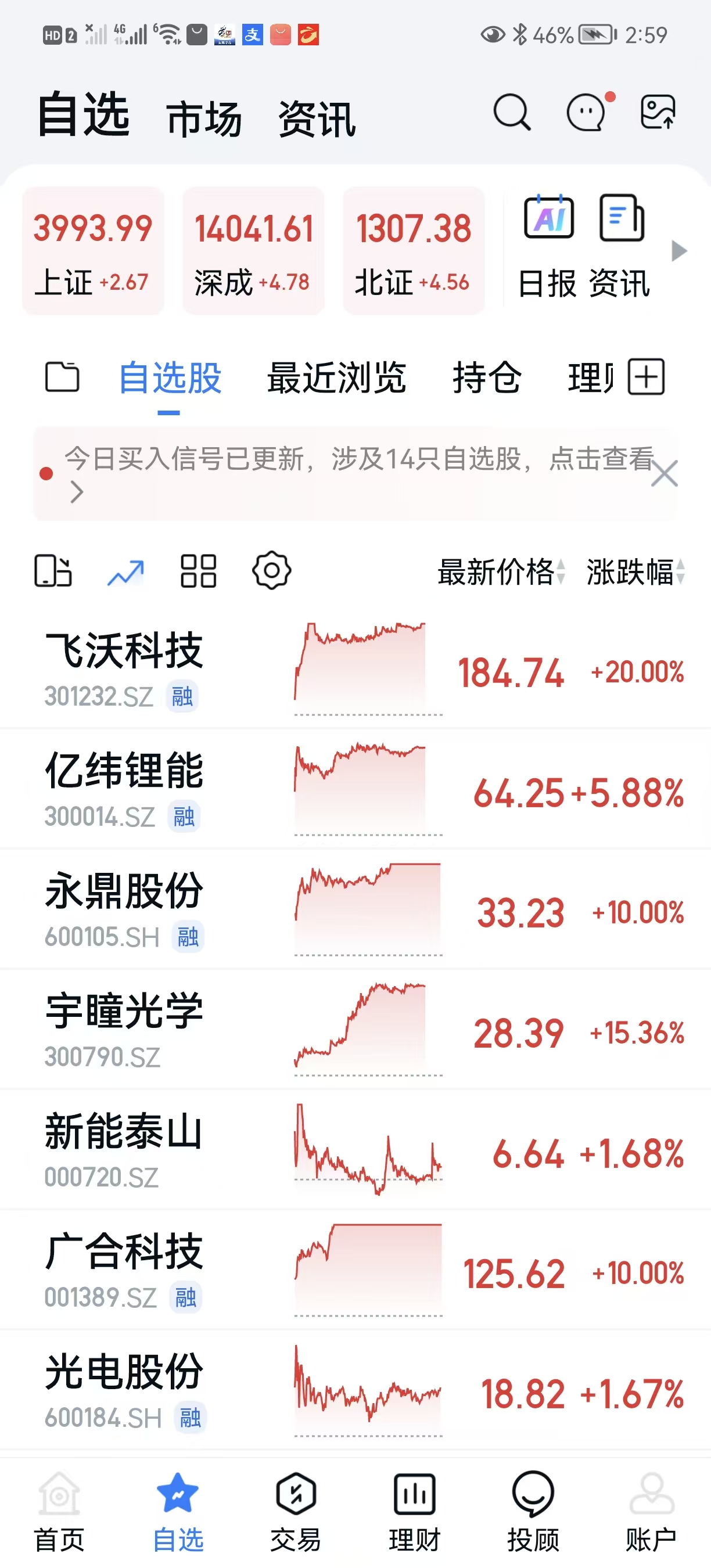Screen dimensions: 711x1568
Task: Switch to the 资讯 top tab
Action: (x=317, y=118)
